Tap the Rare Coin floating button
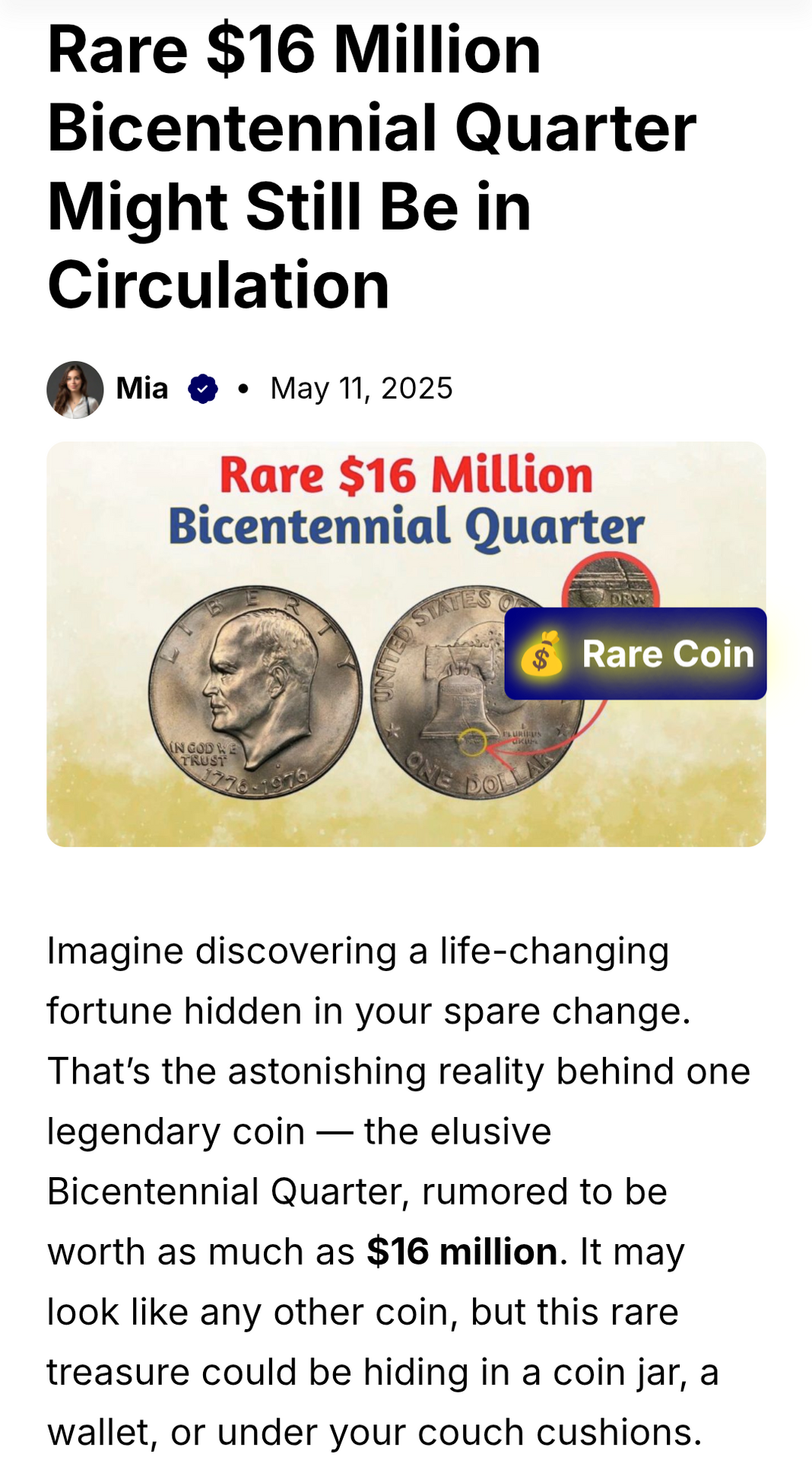Image resolution: width=812 pixels, height=1460 pixels. tap(636, 654)
